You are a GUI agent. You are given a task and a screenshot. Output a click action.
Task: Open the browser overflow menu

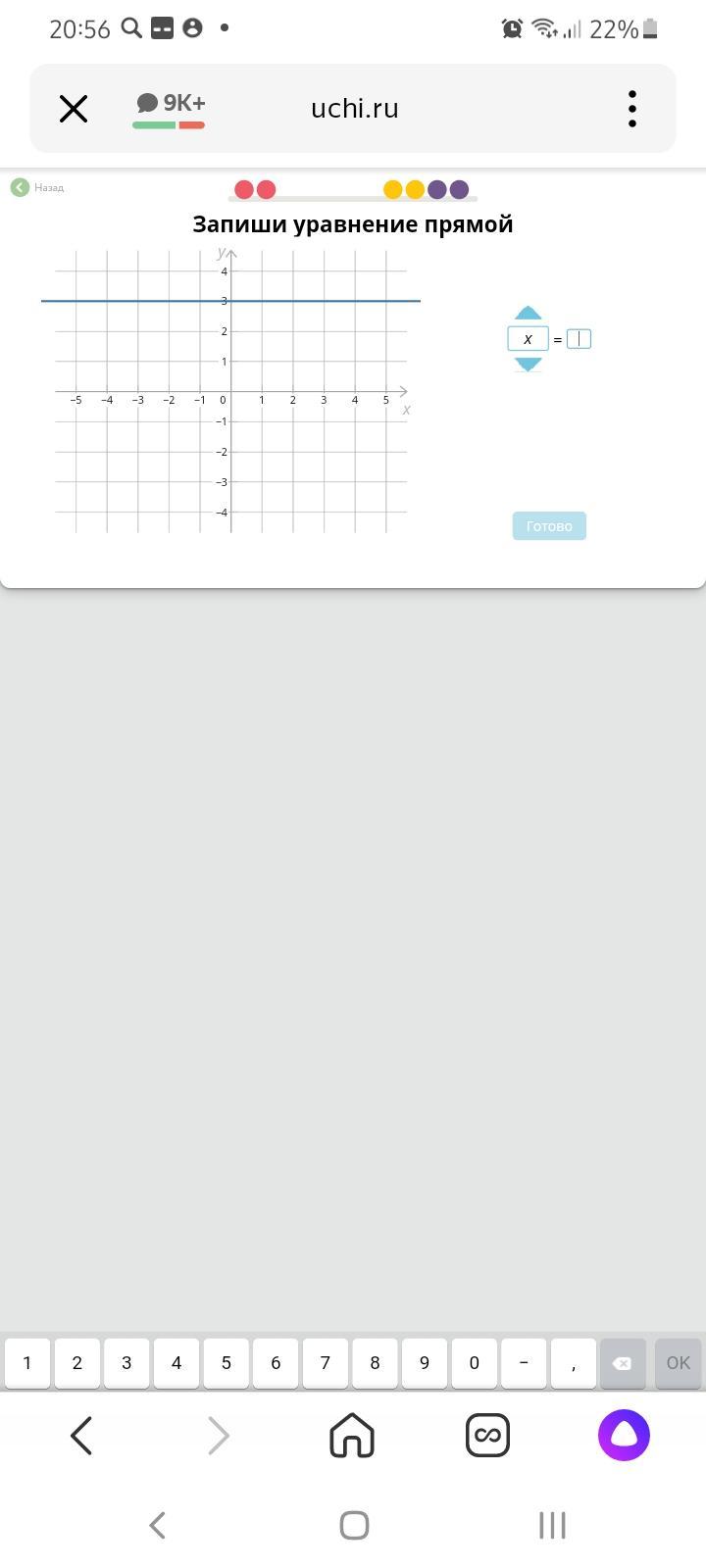(632, 109)
